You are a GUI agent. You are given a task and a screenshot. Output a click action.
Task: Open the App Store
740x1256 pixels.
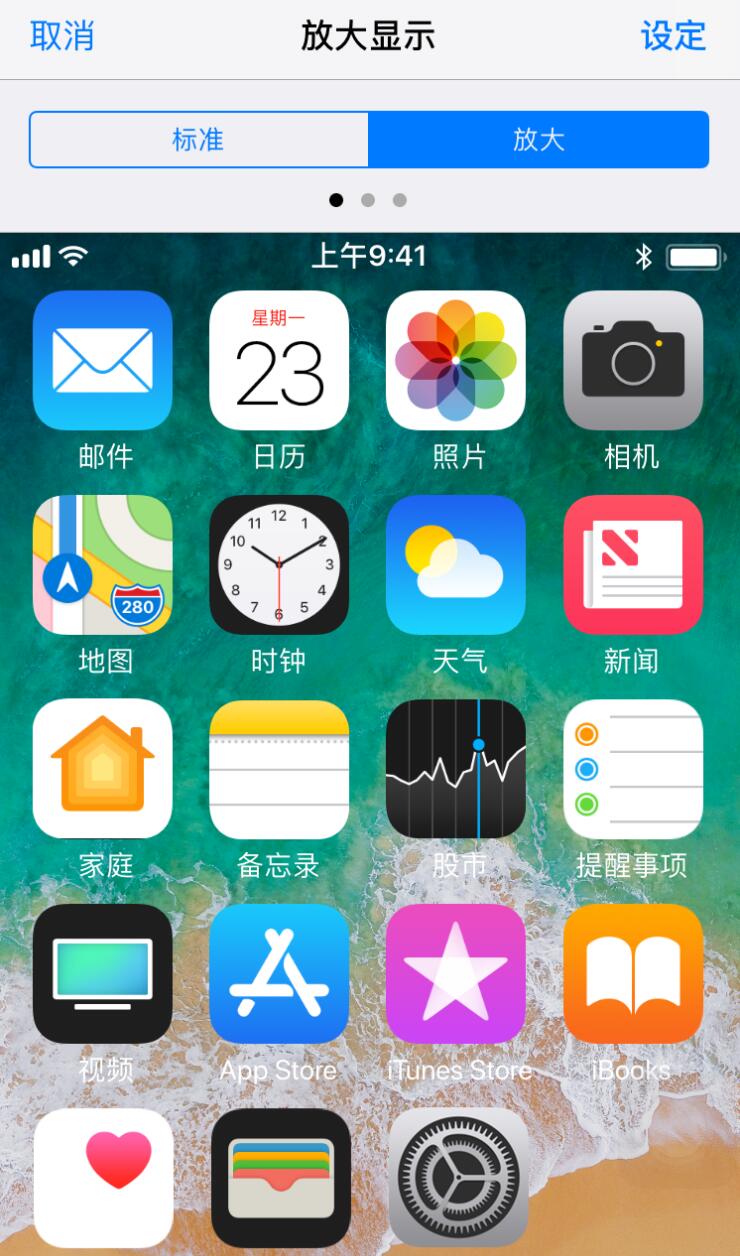[279, 973]
